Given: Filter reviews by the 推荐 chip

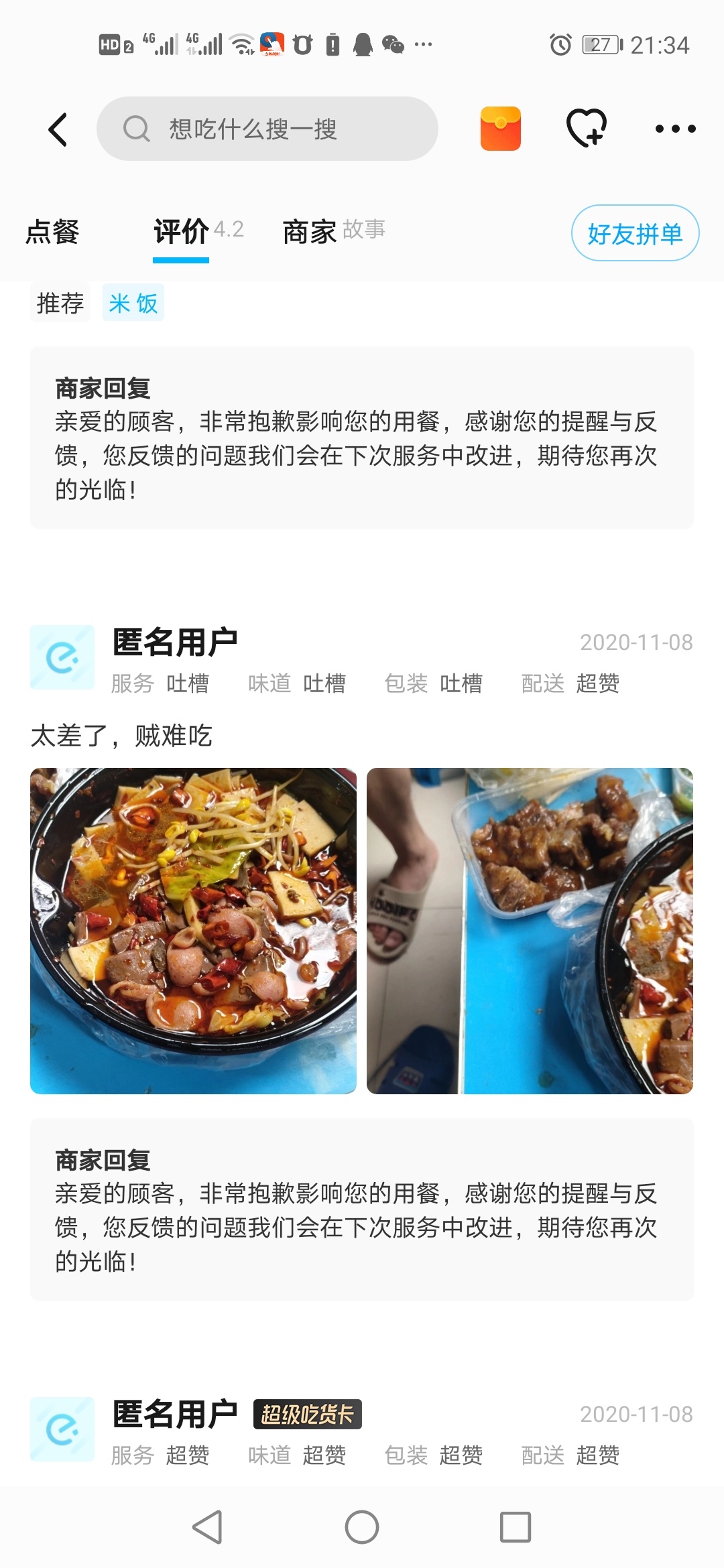Looking at the screenshot, I should point(60,303).
